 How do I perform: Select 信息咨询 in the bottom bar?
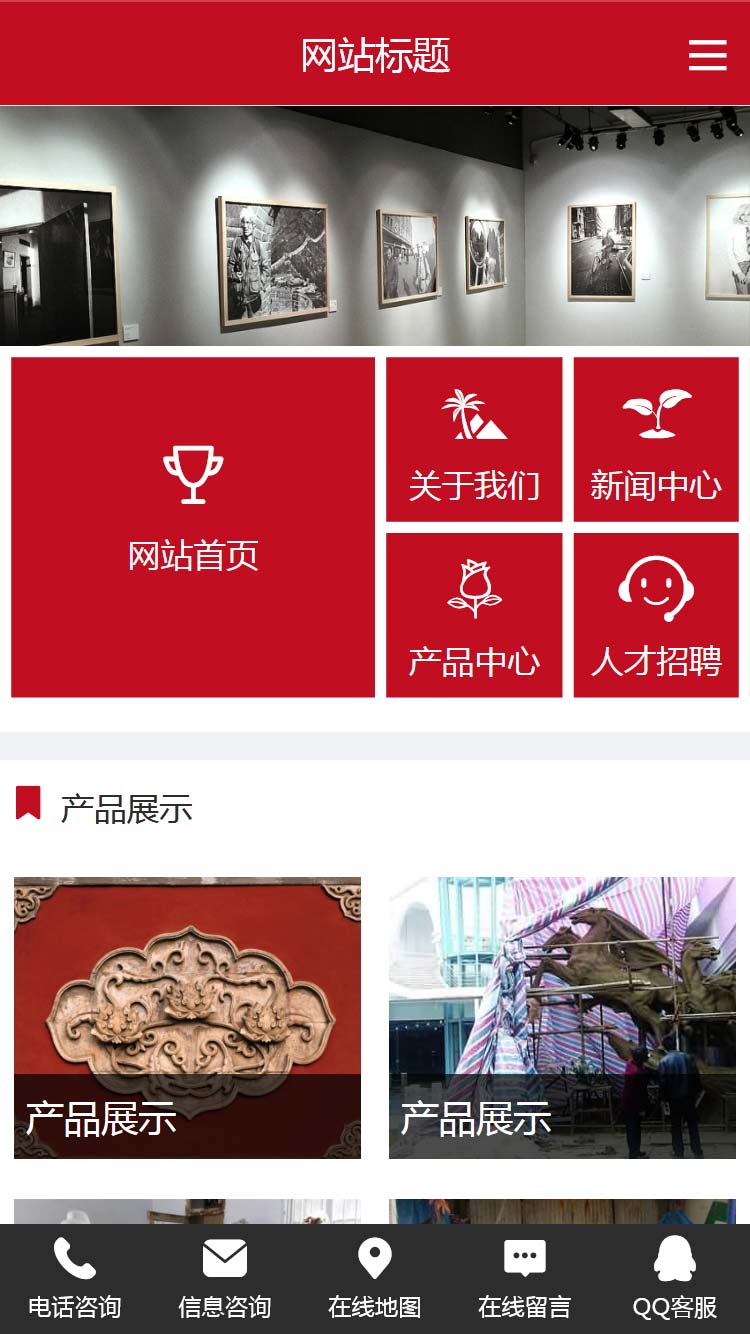coord(225,1279)
